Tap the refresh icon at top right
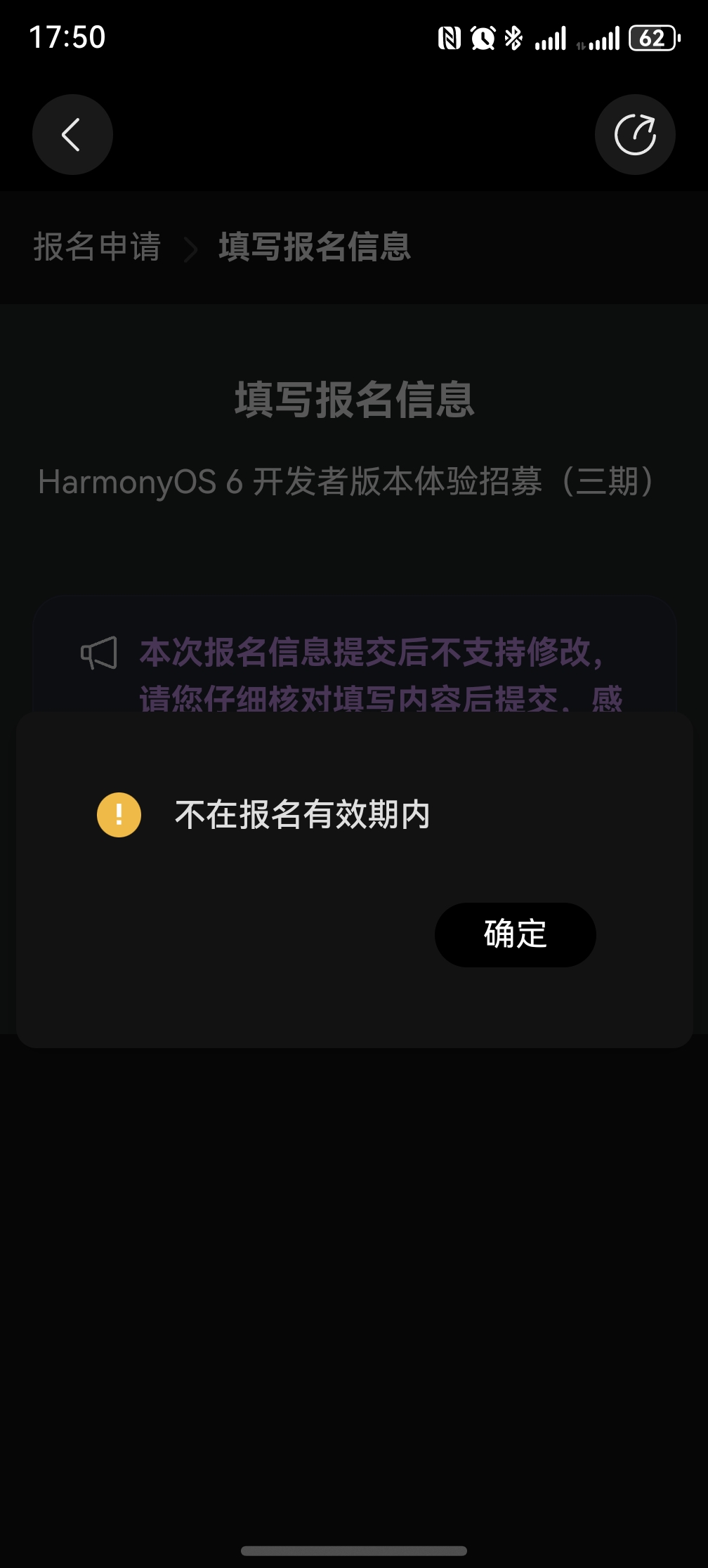Viewport: 708px width, 1568px height. 634,134
